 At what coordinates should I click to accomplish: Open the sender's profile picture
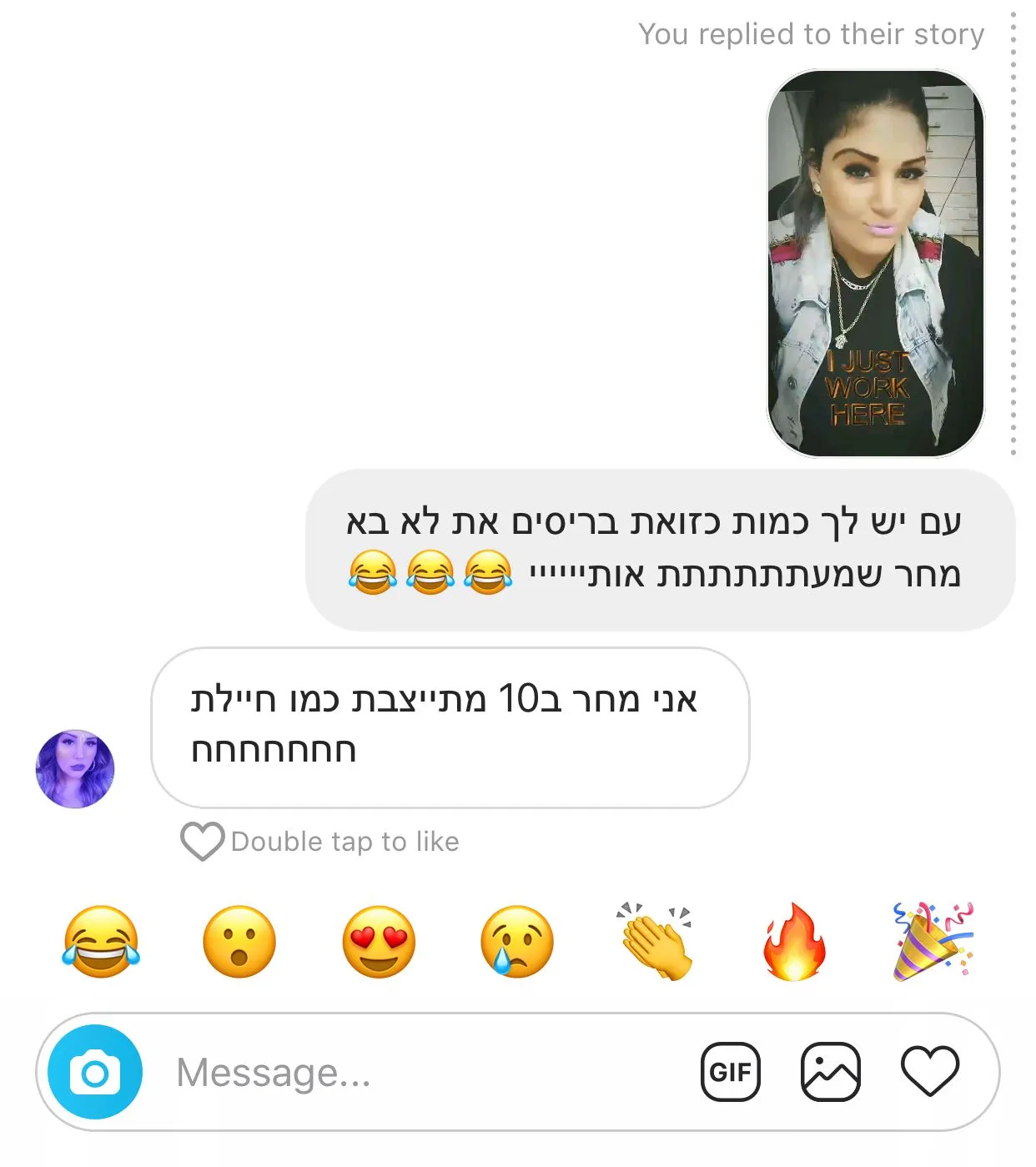click(75, 768)
